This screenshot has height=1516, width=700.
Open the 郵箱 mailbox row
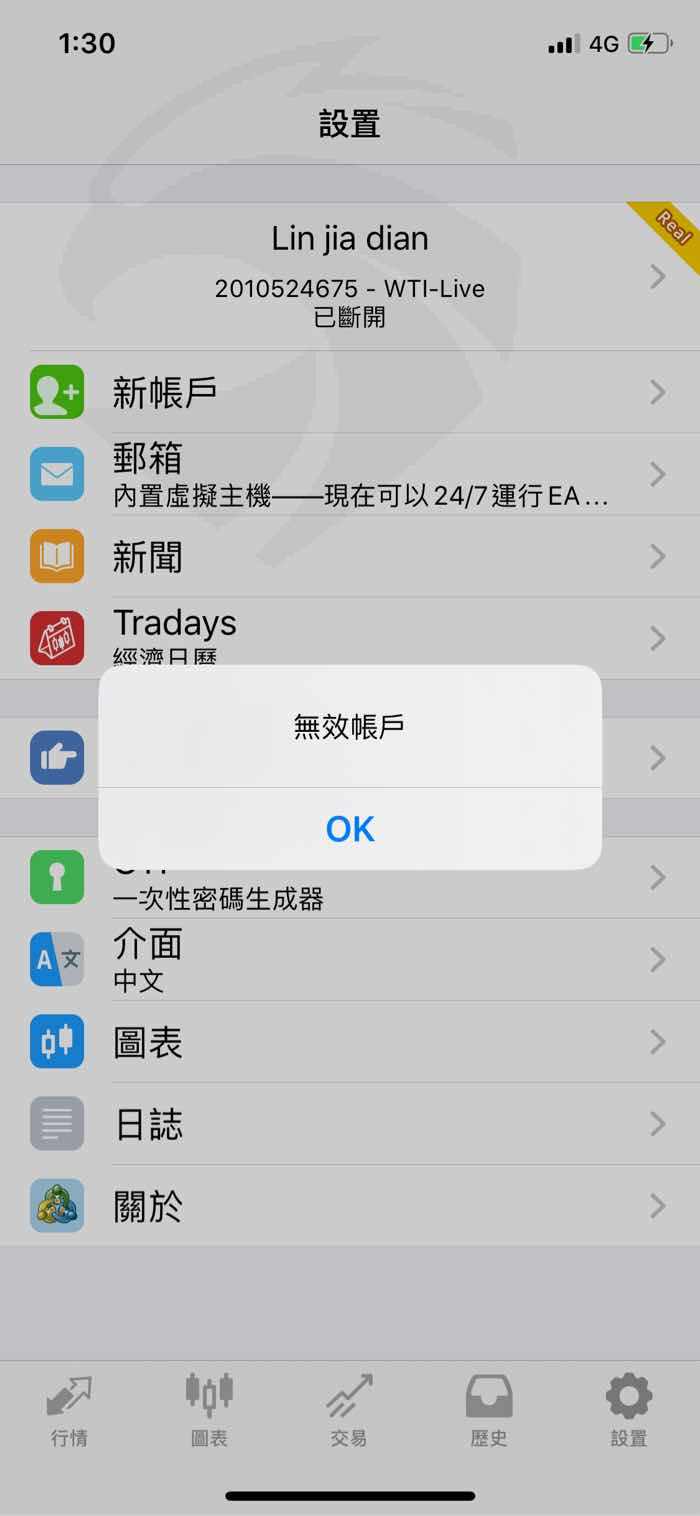pos(350,474)
